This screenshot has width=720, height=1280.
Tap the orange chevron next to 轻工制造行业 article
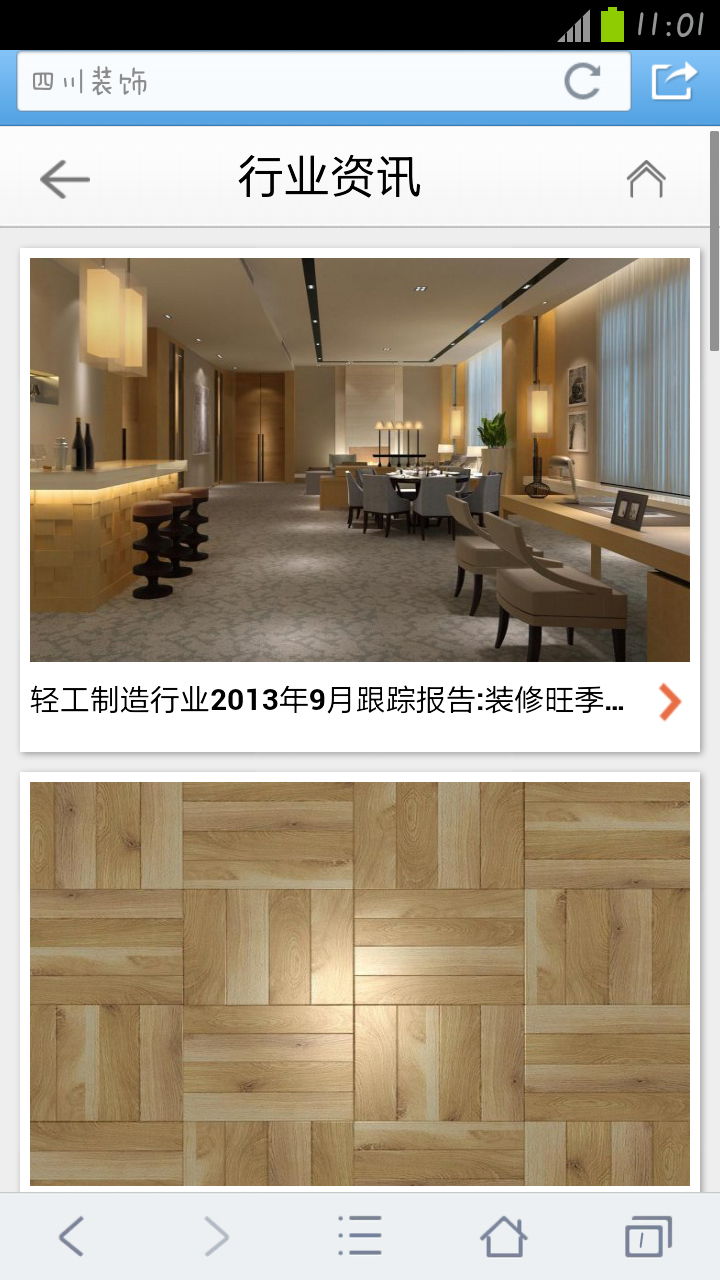point(669,702)
